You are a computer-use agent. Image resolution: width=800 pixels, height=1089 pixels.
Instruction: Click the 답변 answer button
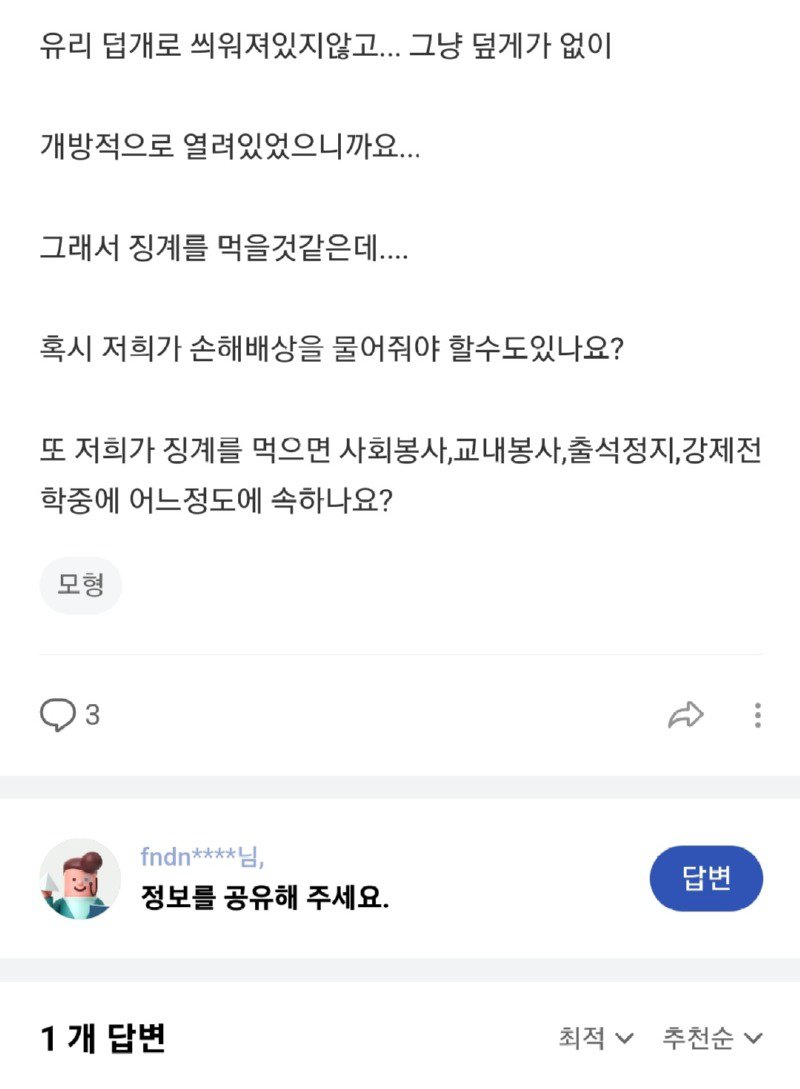point(706,878)
